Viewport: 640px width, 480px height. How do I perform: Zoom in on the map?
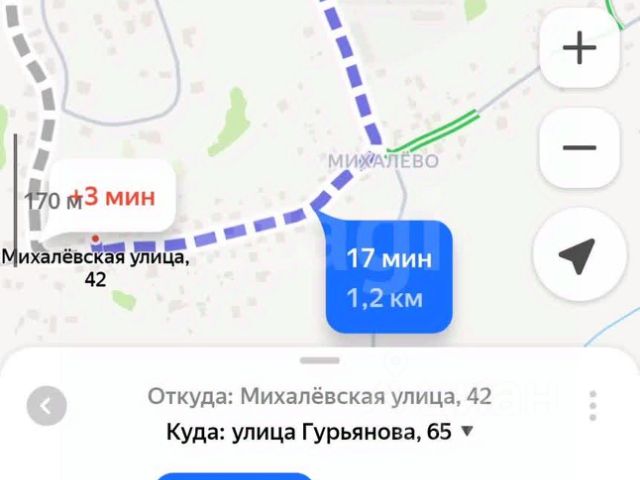[x=580, y=48]
